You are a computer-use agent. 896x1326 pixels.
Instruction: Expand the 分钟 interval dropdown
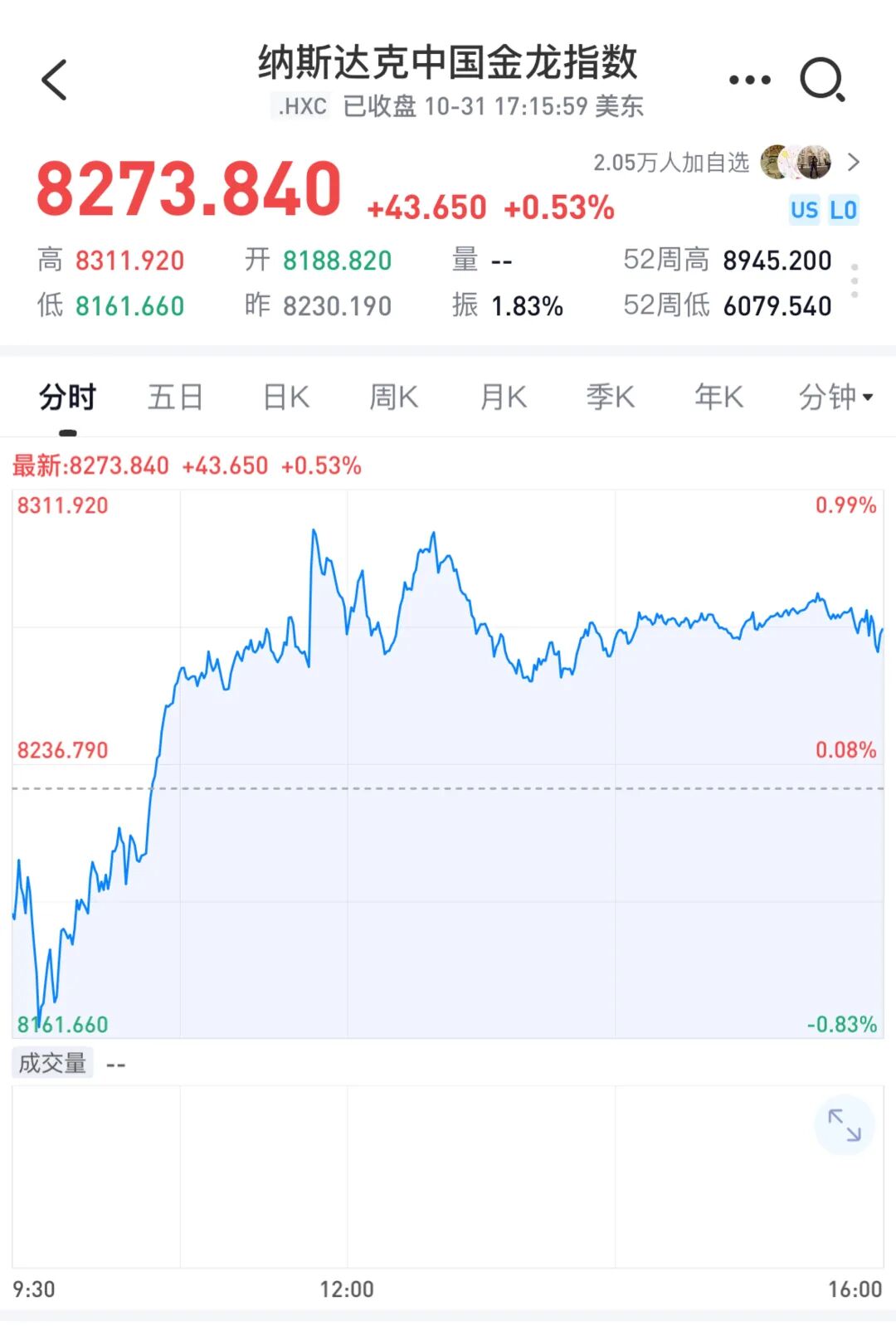(835, 397)
